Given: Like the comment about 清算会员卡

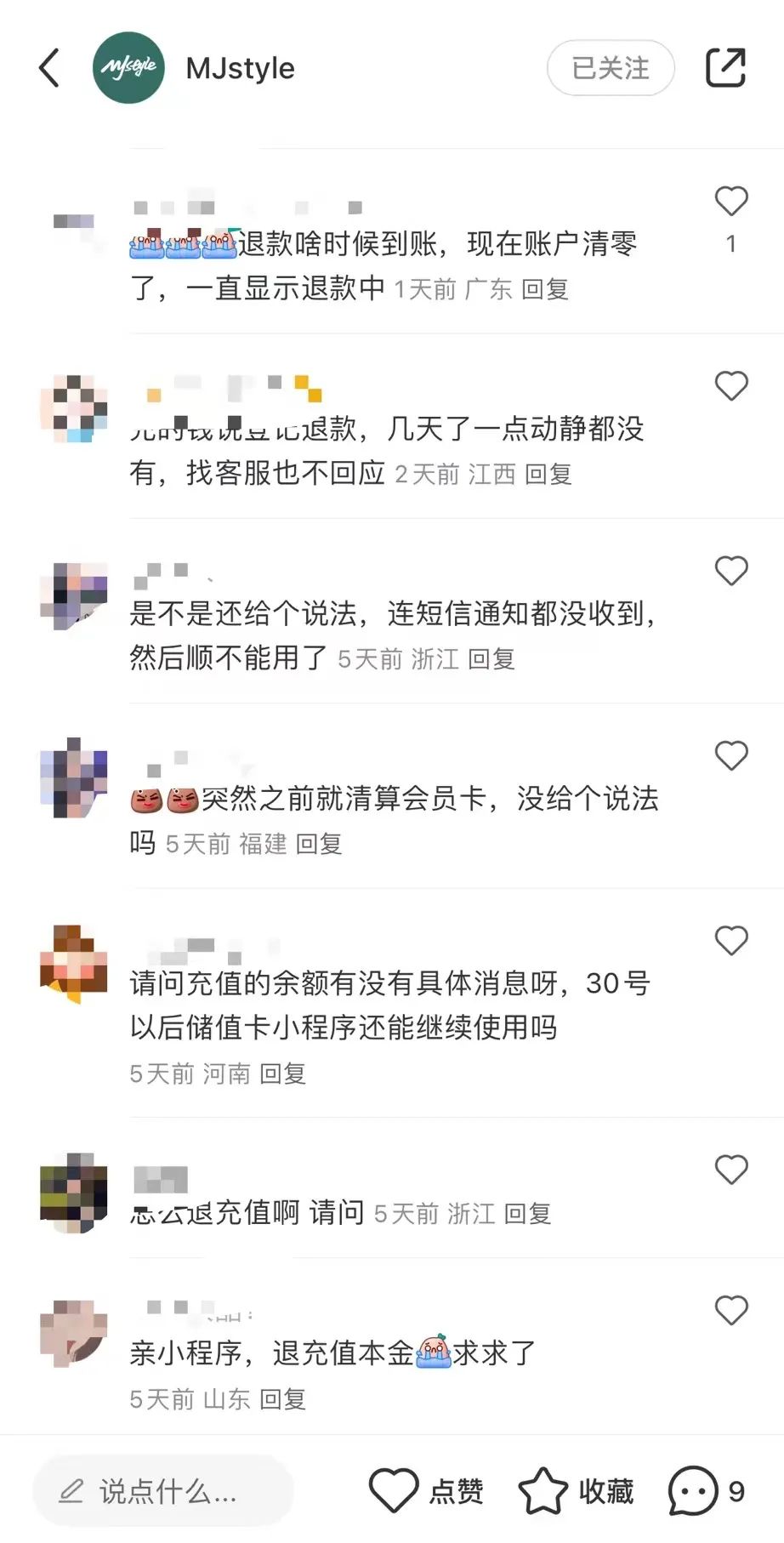Looking at the screenshot, I should [x=730, y=755].
